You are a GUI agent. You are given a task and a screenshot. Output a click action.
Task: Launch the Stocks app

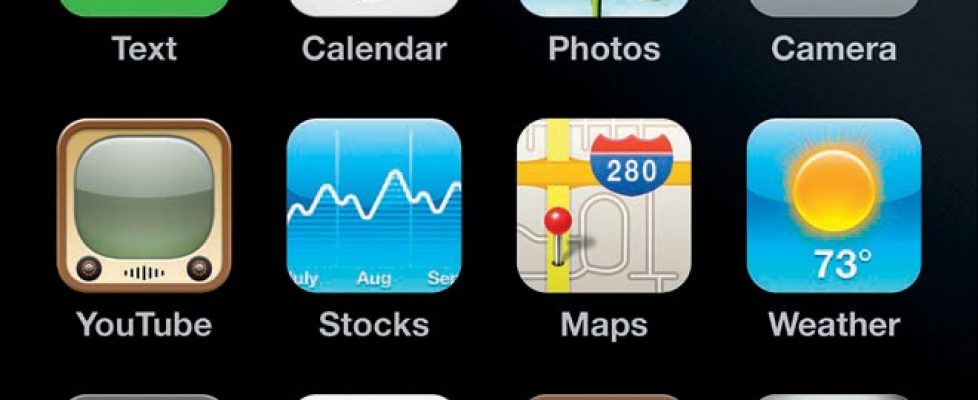click(x=374, y=205)
